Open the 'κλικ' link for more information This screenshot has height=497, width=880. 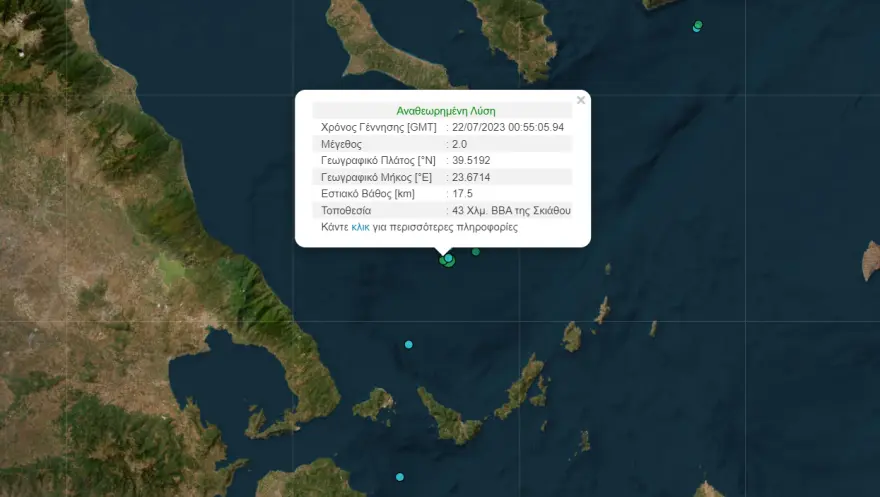coord(360,228)
